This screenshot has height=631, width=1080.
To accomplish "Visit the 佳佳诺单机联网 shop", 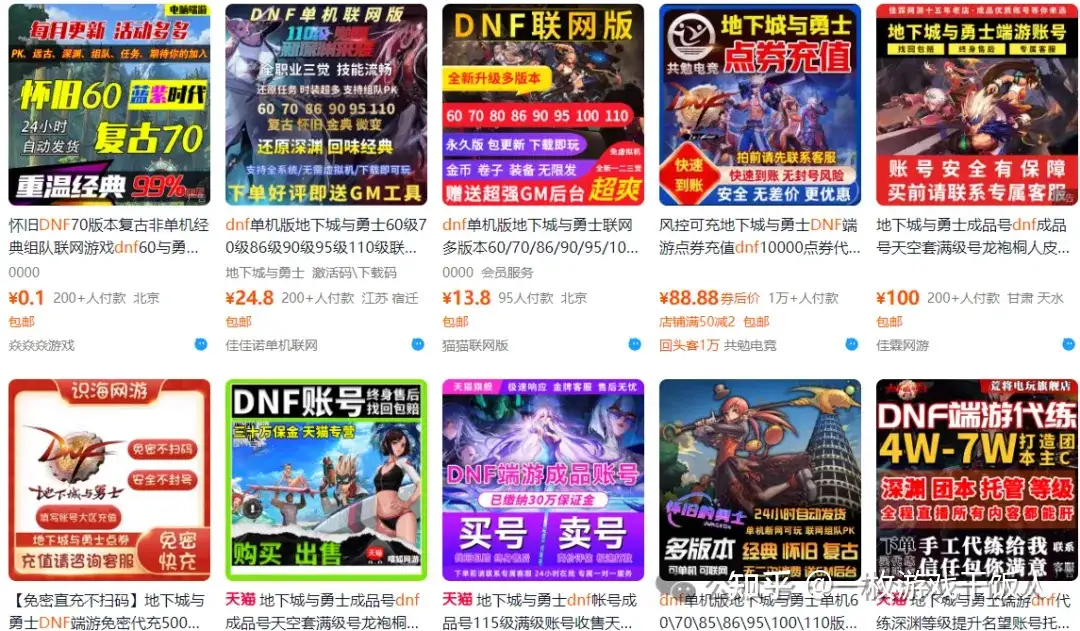I will pos(271,345).
